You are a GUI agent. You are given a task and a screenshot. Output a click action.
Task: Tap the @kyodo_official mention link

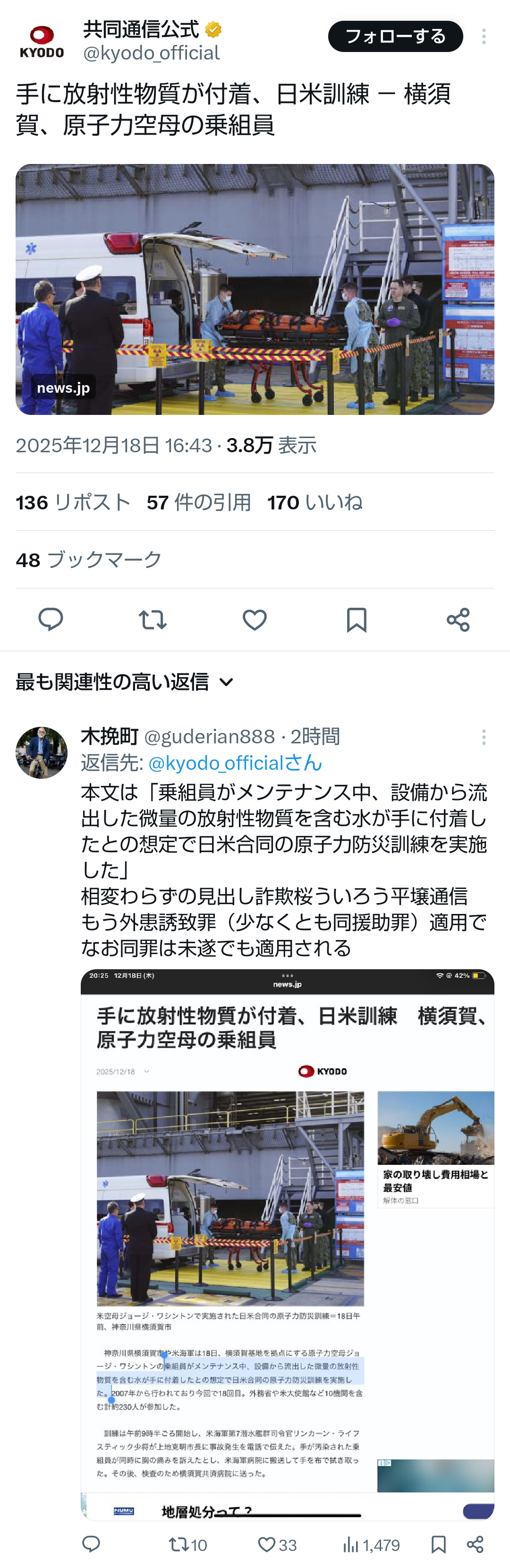(x=235, y=763)
